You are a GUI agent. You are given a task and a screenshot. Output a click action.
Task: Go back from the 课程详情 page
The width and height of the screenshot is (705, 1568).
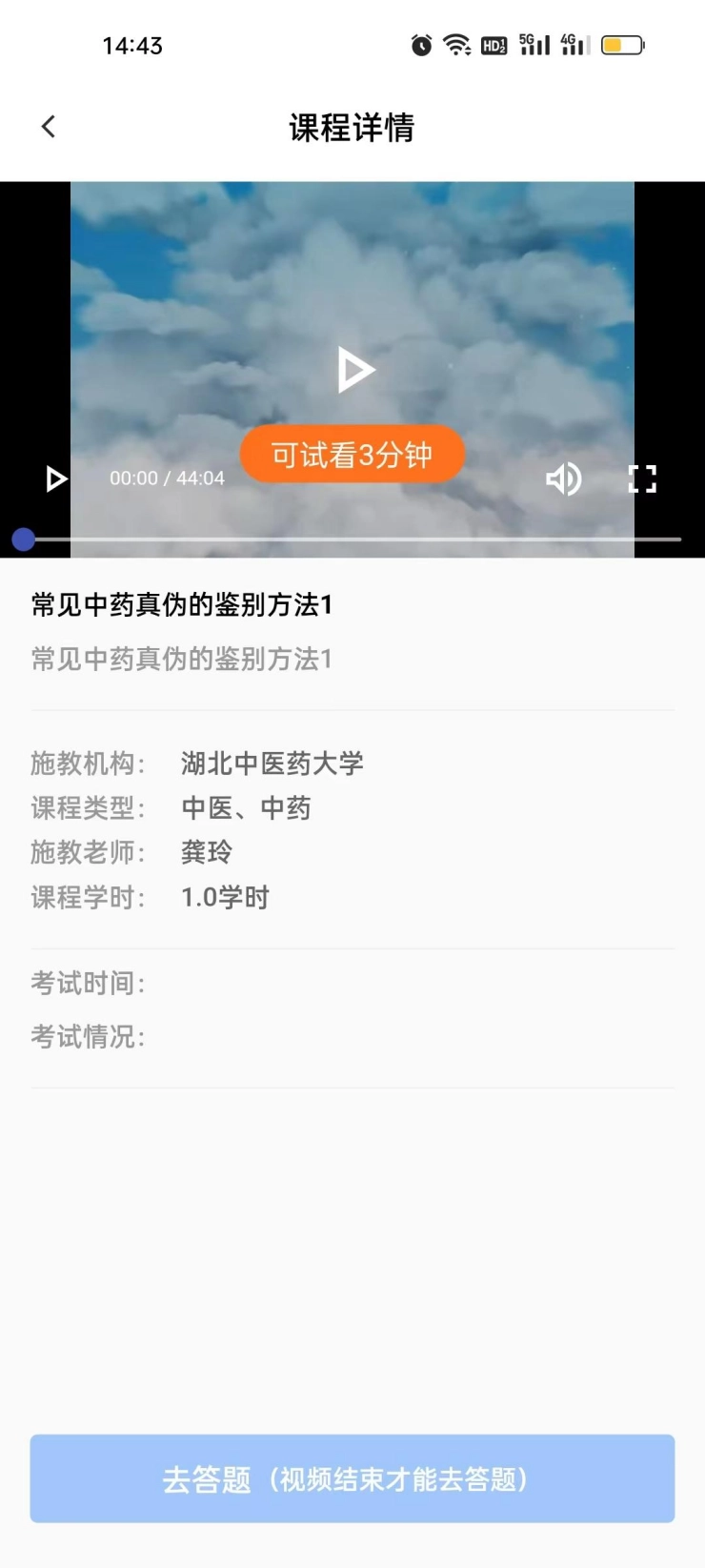click(x=49, y=127)
